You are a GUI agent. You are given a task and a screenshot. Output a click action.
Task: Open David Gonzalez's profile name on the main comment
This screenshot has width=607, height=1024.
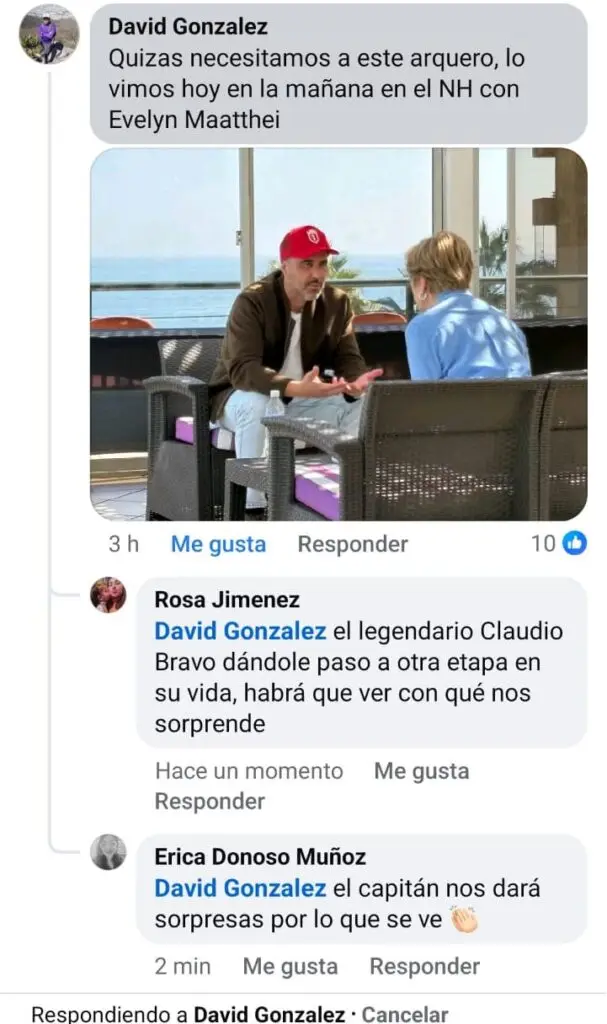click(x=187, y=26)
